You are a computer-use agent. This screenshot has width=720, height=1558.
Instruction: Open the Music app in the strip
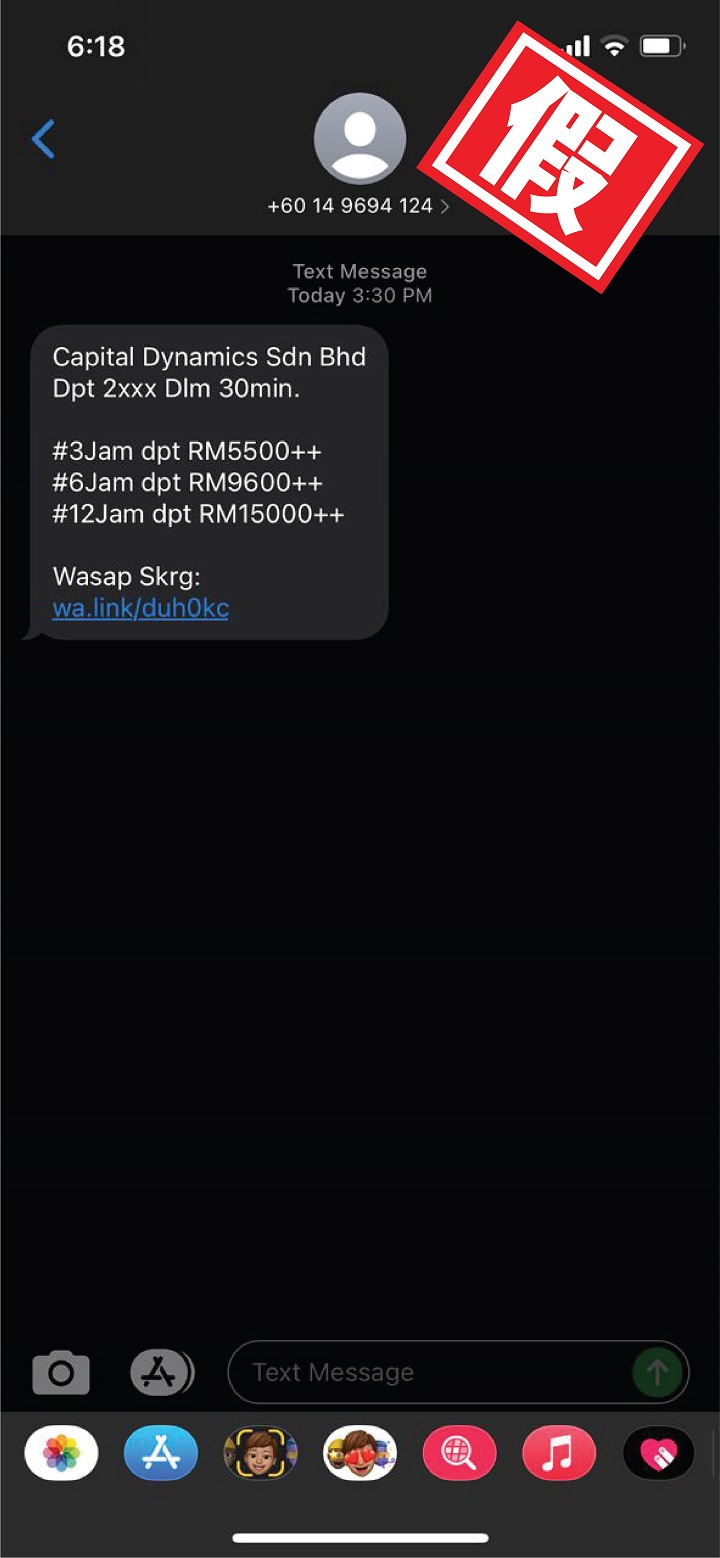(x=559, y=1453)
